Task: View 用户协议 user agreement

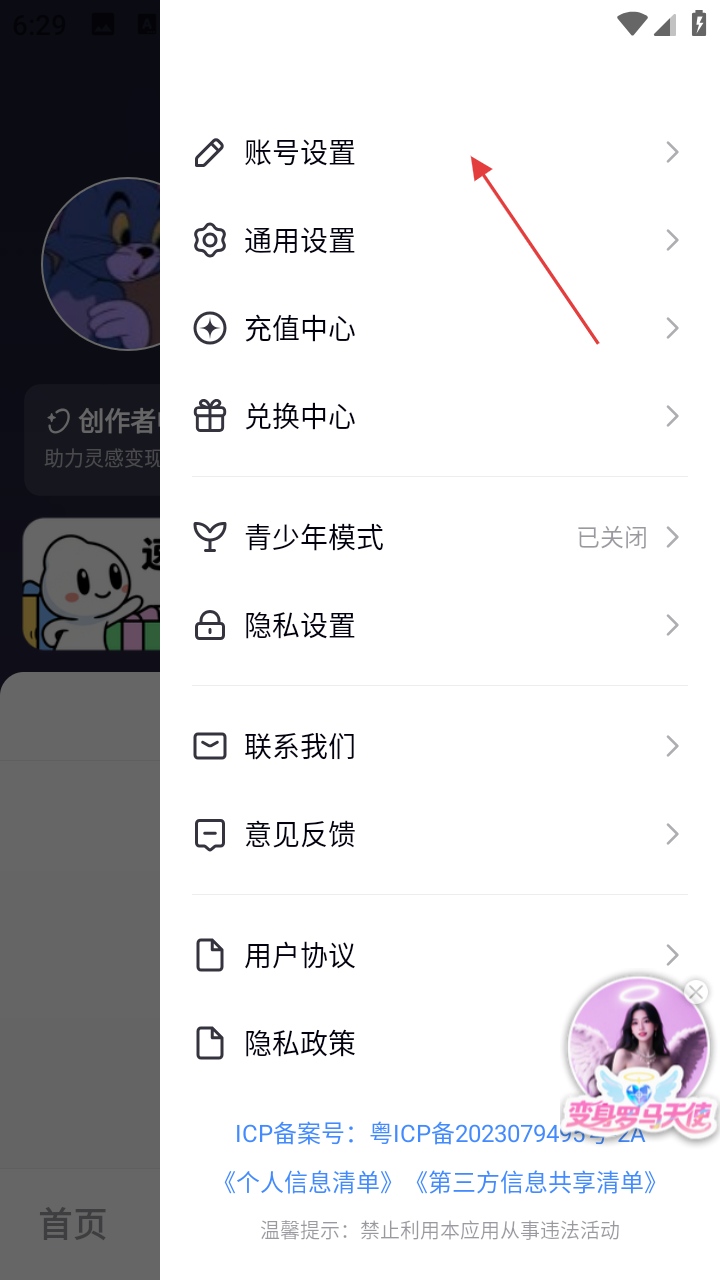Action: (x=300, y=955)
